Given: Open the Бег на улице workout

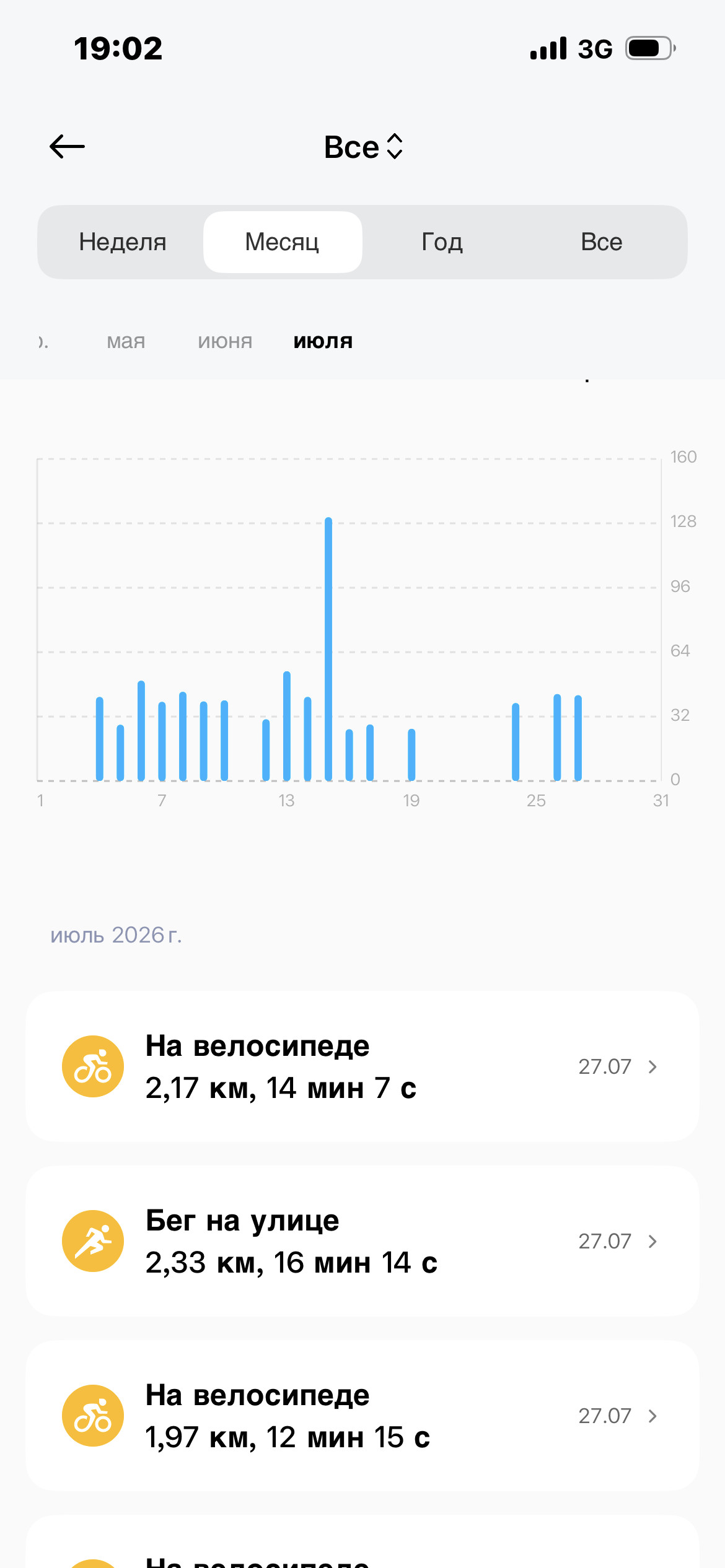Looking at the screenshot, I should (x=362, y=1241).
